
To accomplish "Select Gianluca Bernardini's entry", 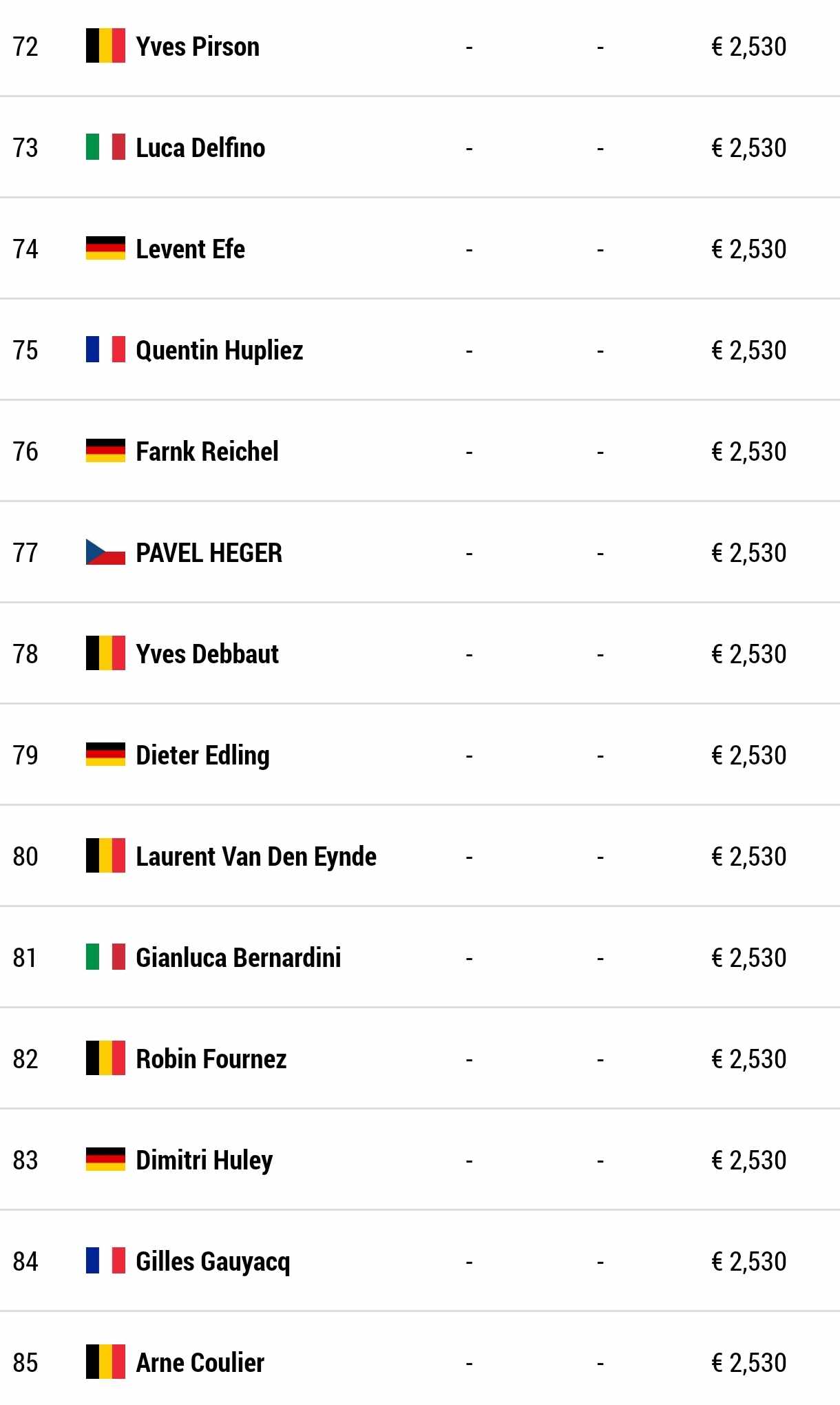I will coord(420,957).
